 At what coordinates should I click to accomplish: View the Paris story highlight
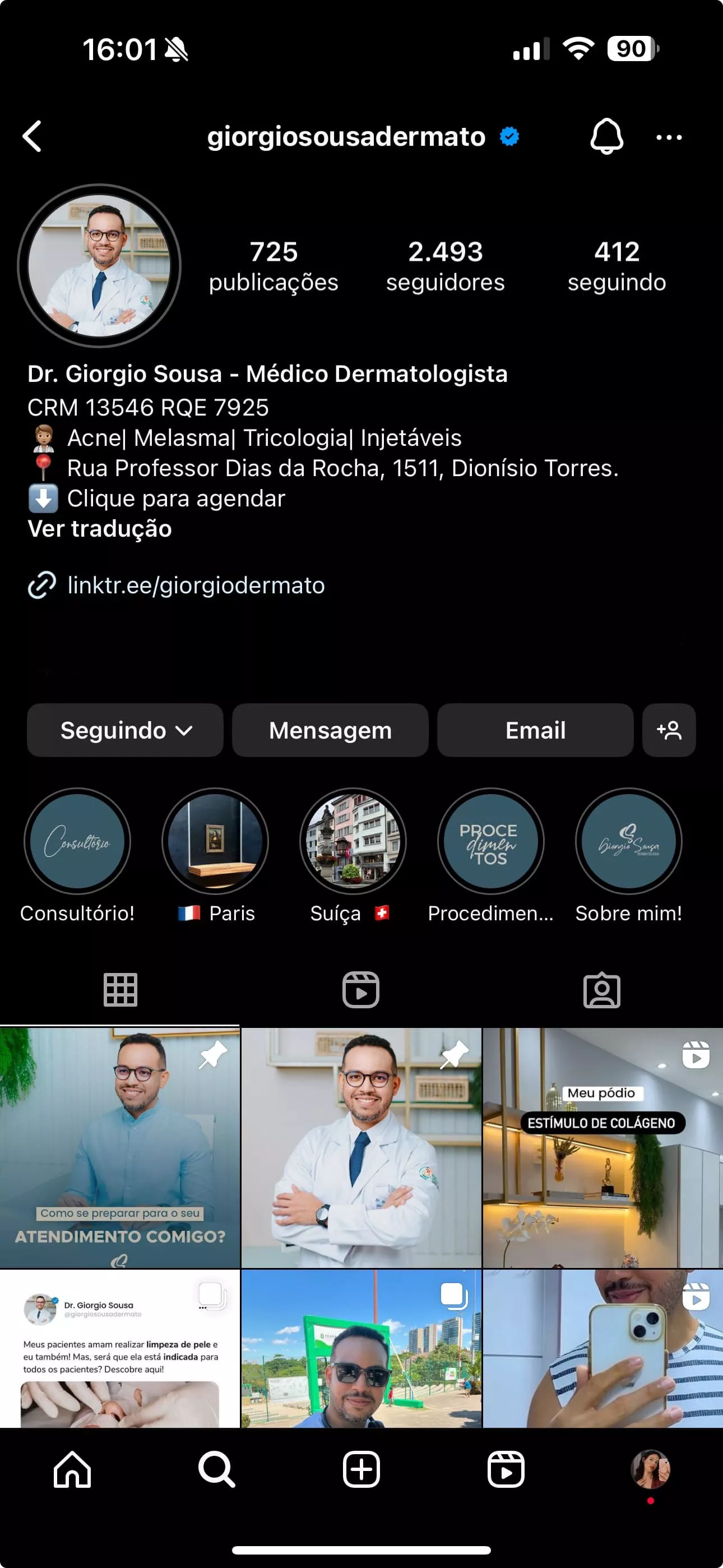tap(215, 841)
